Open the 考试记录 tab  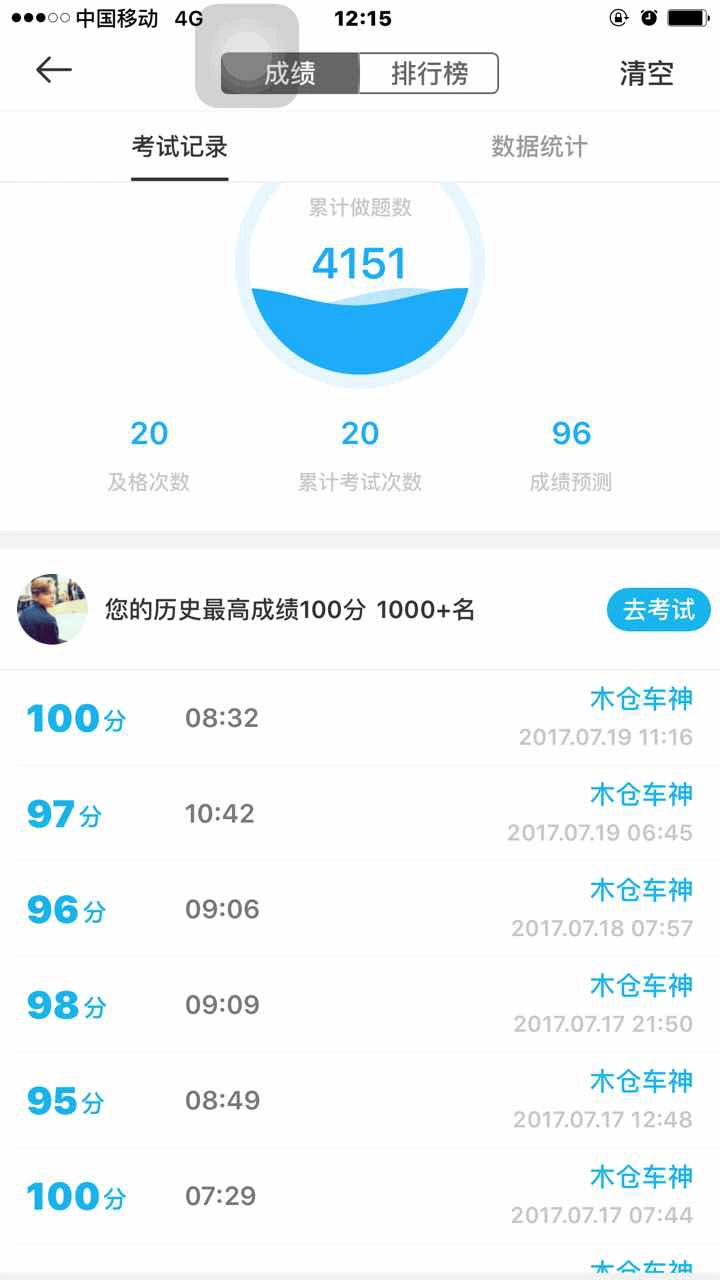(180, 148)
